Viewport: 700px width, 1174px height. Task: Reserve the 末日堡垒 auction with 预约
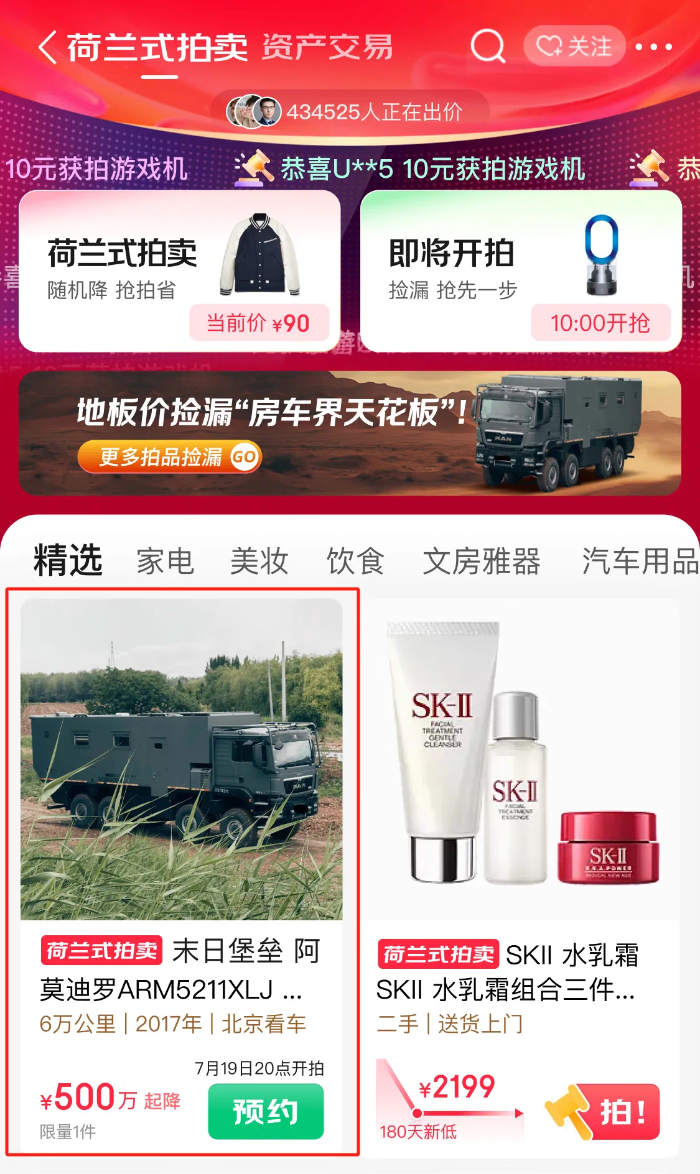click(x=265, y=1111)
